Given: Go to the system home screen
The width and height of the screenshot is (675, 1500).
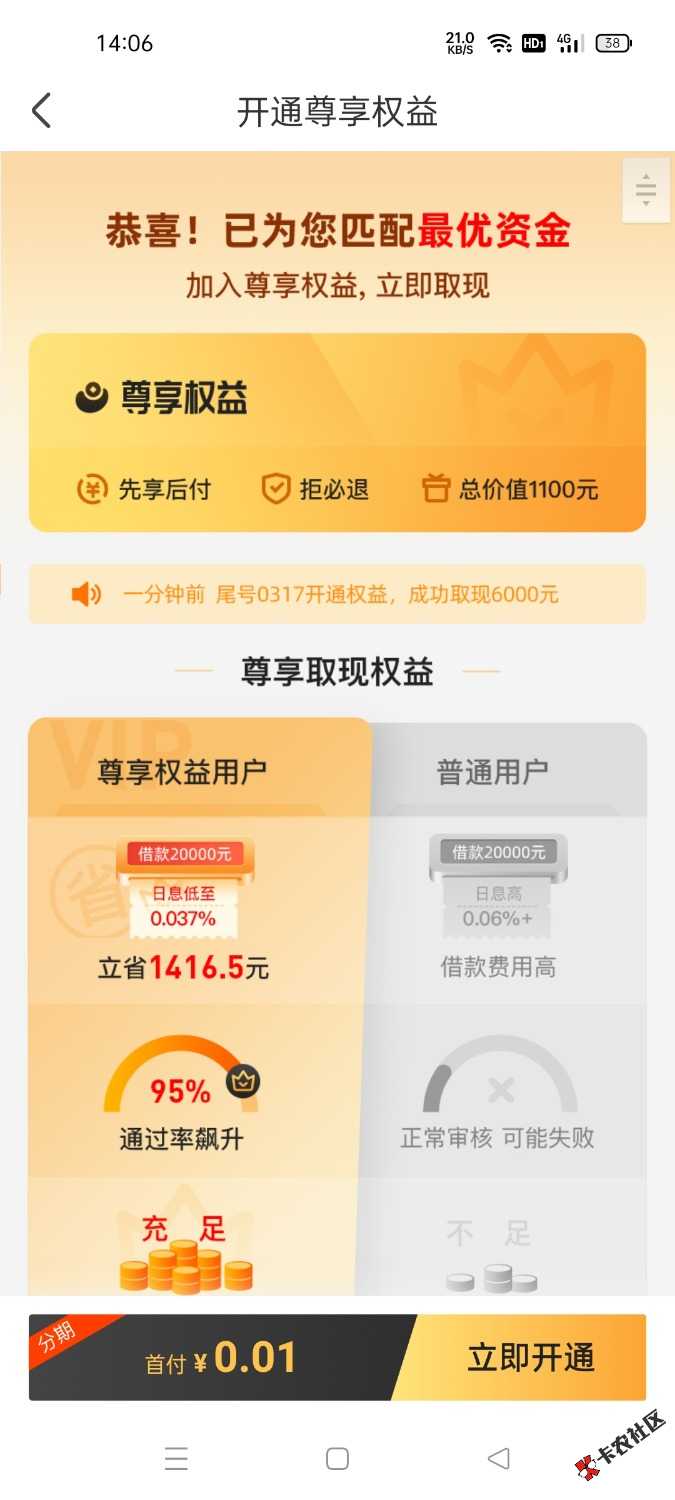Looking at the screenshot, I should [338, 1459].
